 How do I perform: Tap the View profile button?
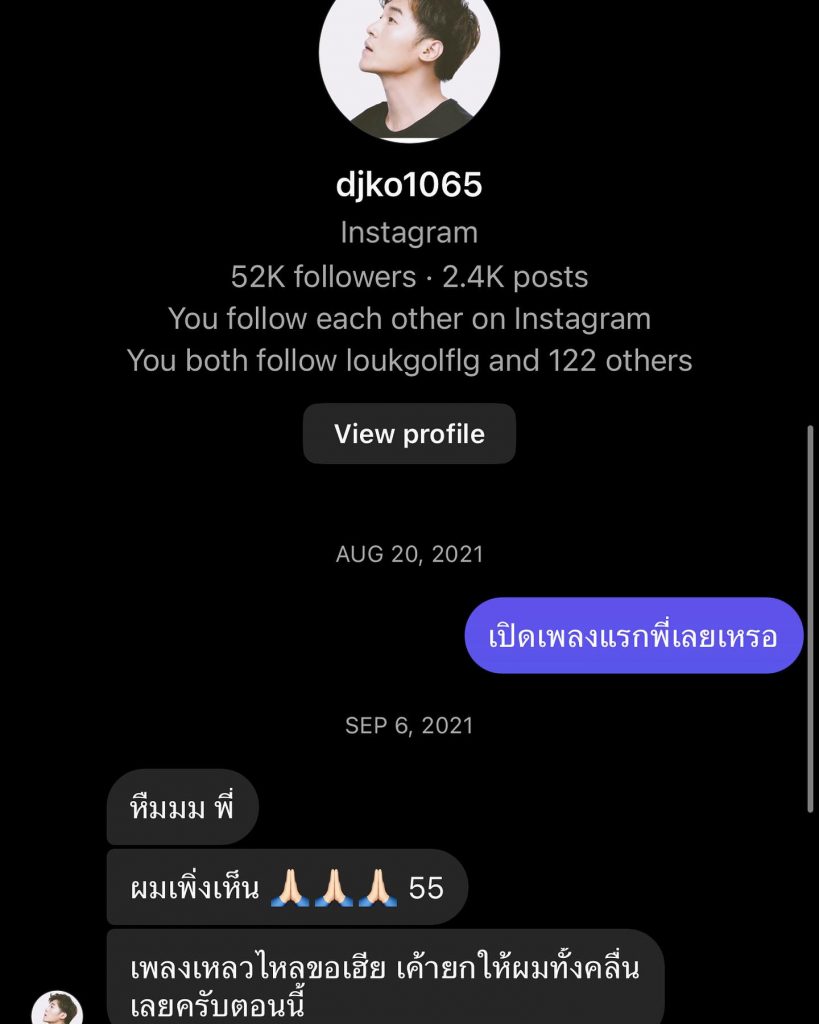pos(409,434)
